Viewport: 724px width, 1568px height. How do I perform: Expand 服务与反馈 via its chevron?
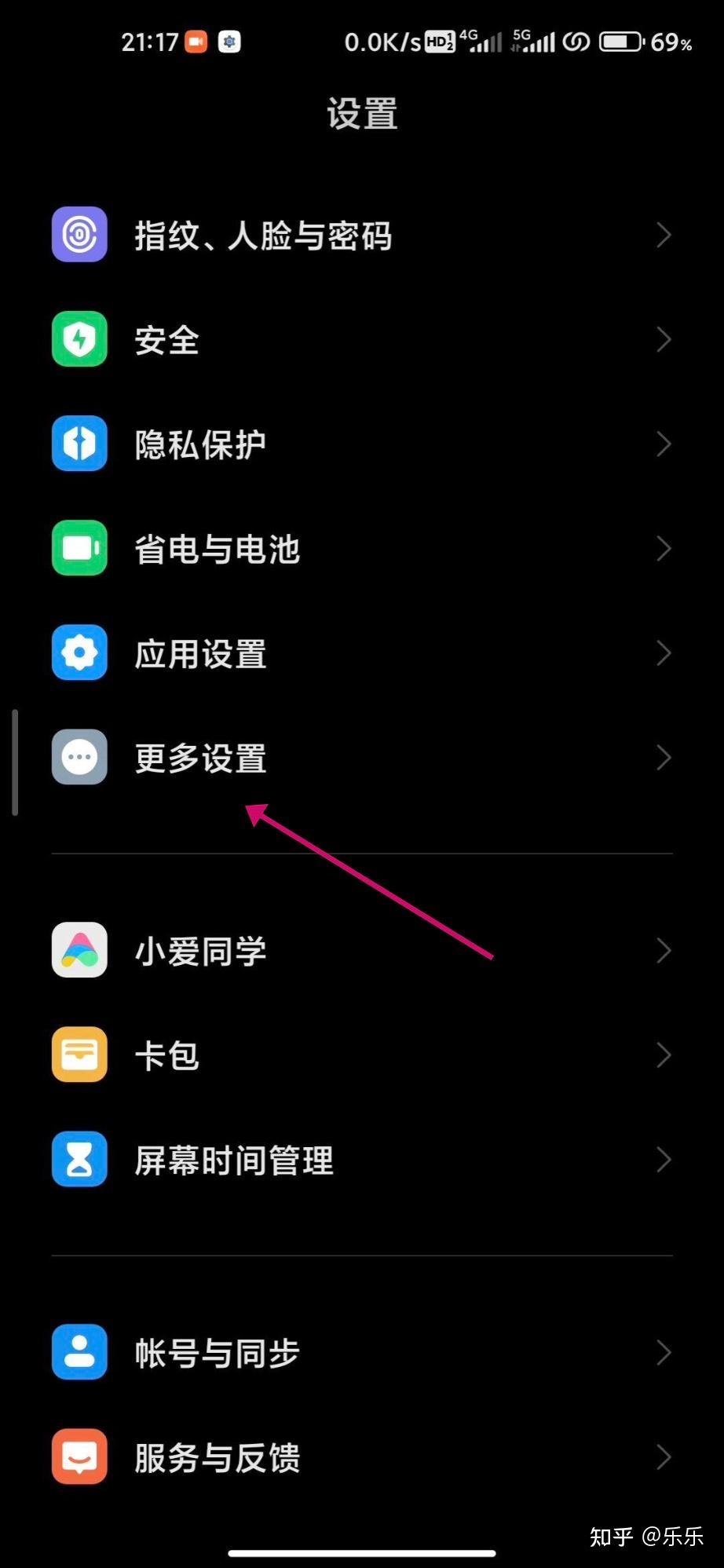tap(664, 1457)
